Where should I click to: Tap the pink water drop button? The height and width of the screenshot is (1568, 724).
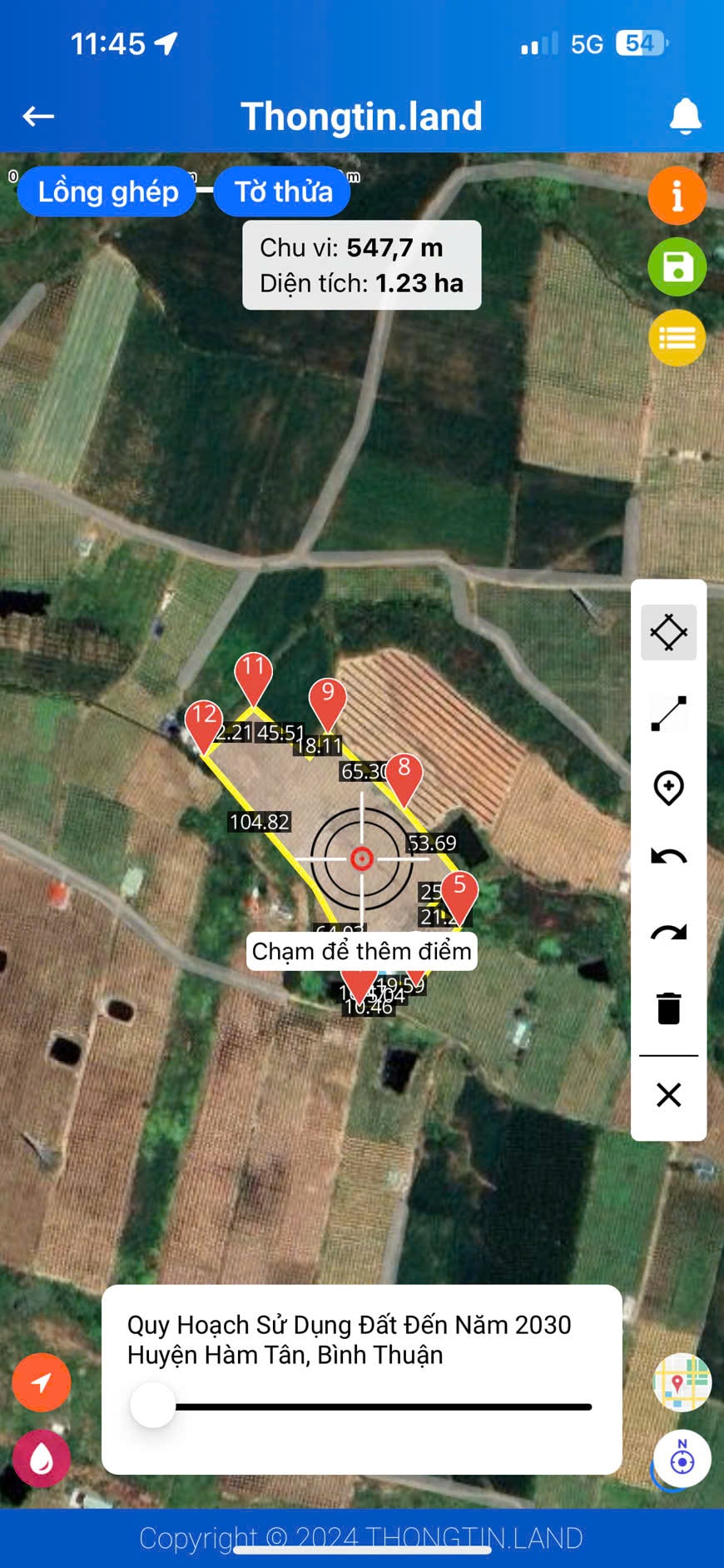point(42,1459)
